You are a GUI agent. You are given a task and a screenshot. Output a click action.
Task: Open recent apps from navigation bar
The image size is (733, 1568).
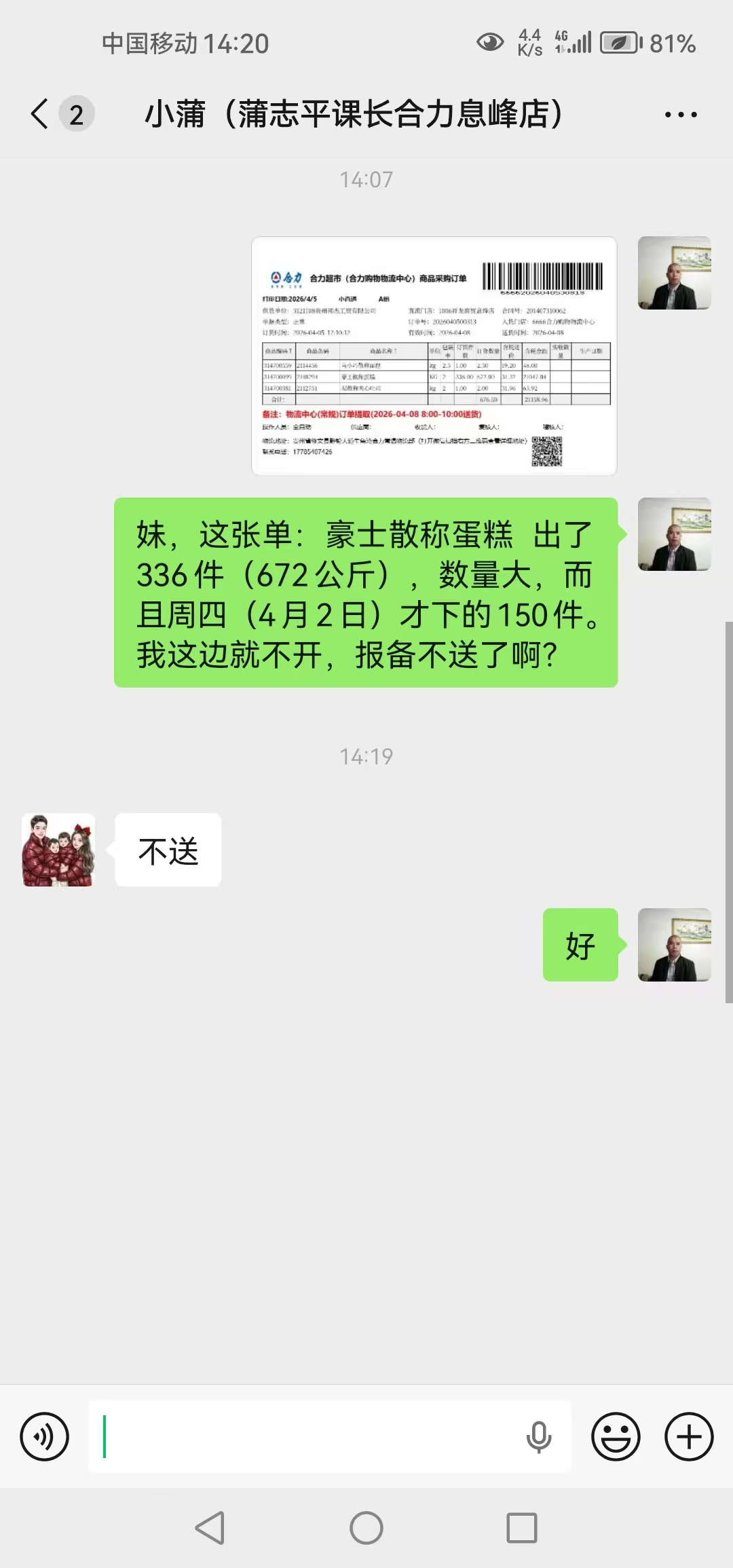coord(522,1529)
